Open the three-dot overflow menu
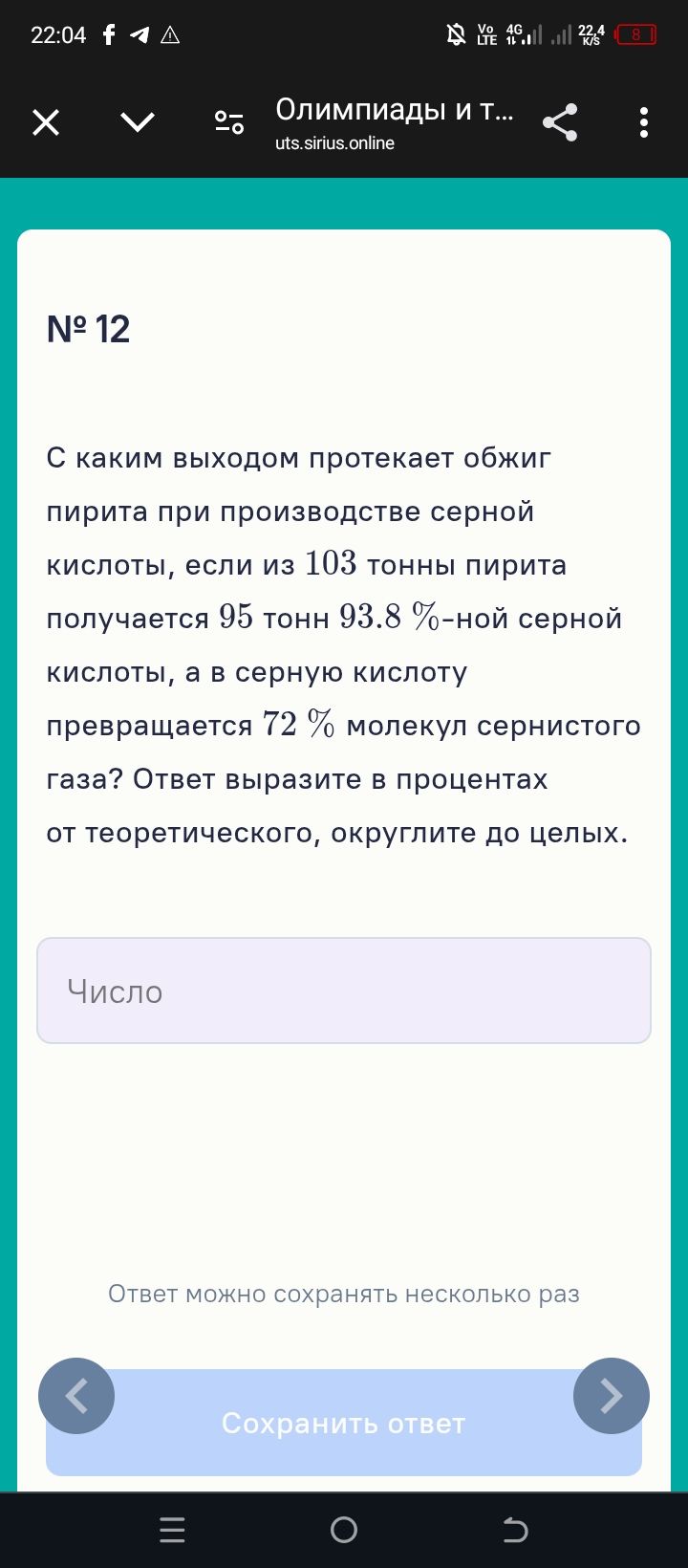 point(644,122)
